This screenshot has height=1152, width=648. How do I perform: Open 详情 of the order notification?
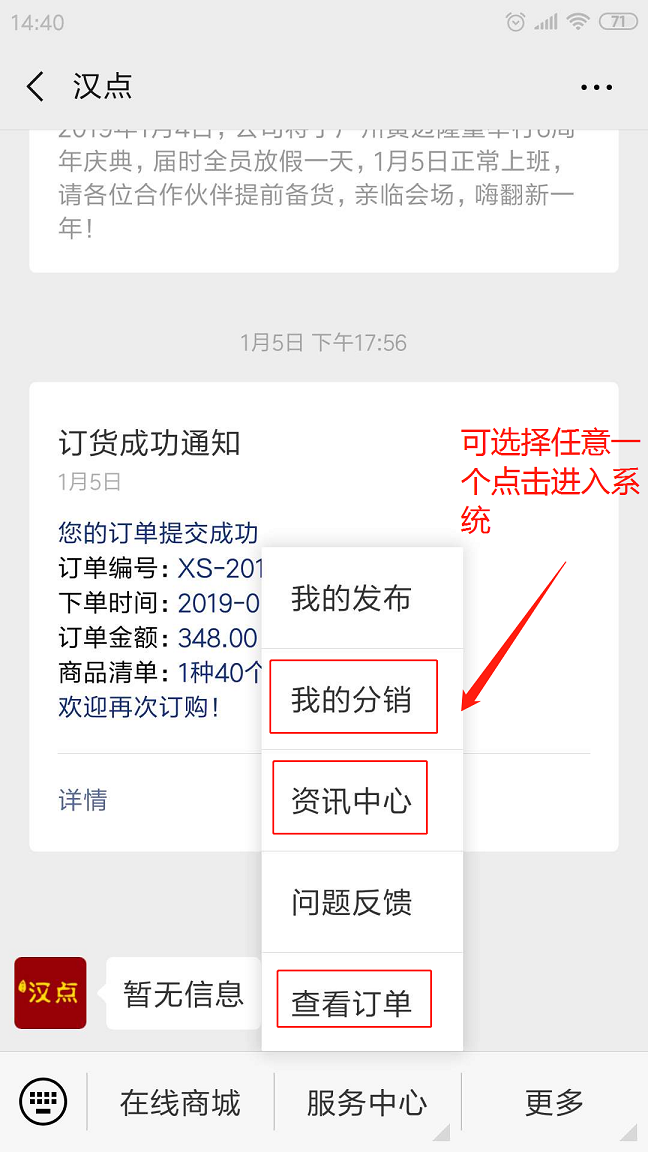pyautogui.click(x=83, y=800)
